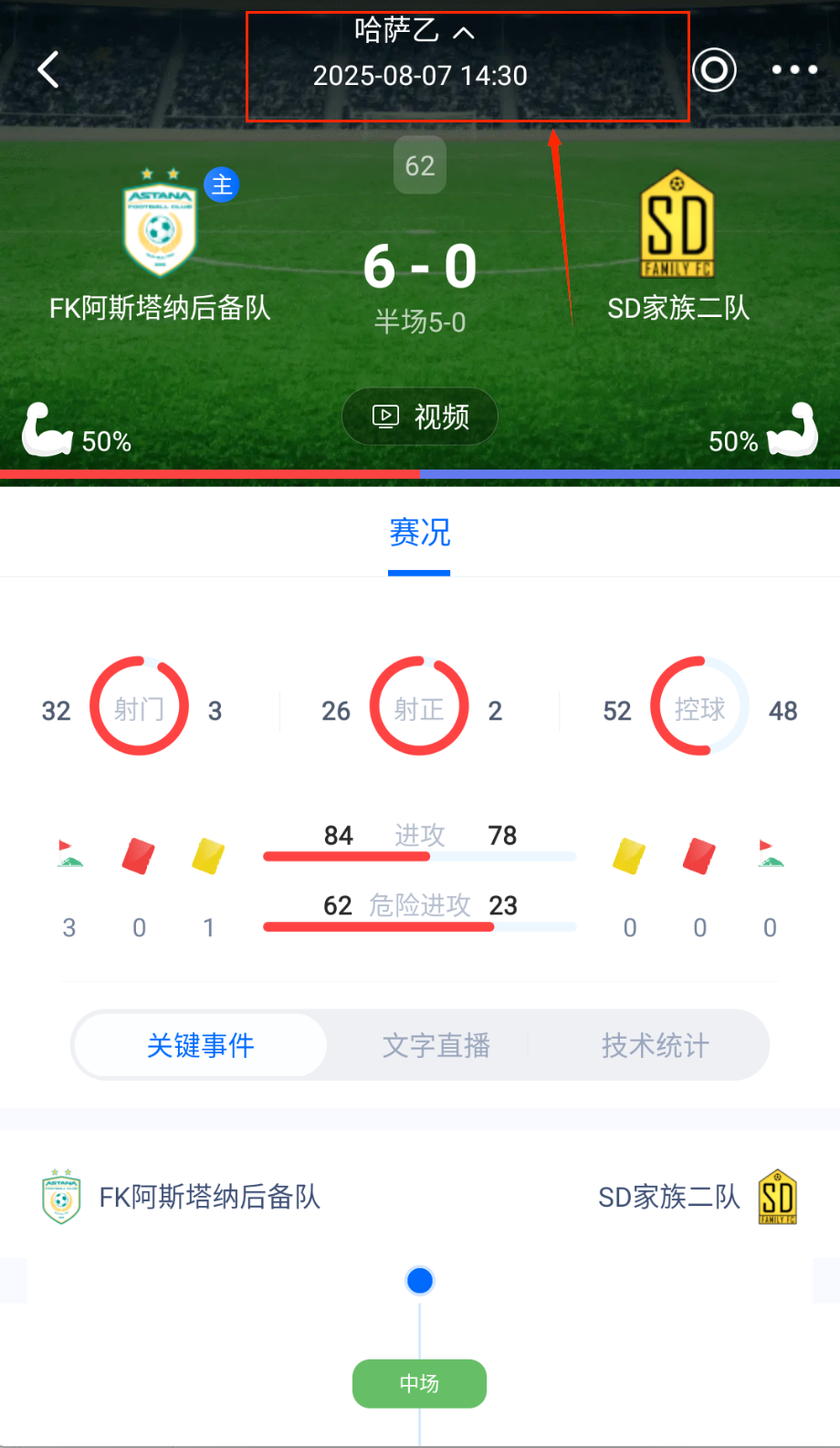Support home team with left muscle icon

click(47, 429)
